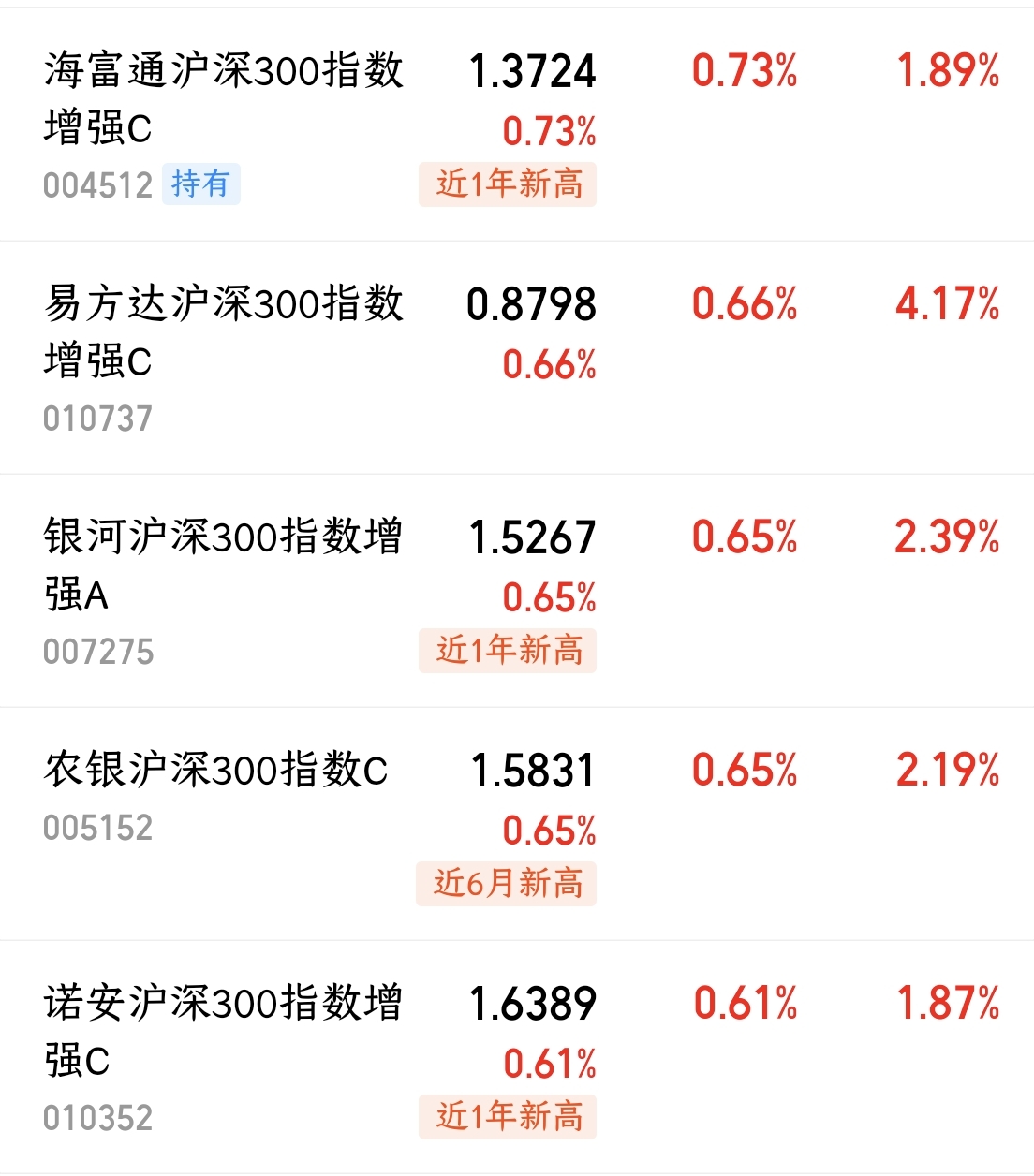Open the 海富通沪深300指数增强C fund row
This screenshot has height=1176, width=1034.
coord(517,125)
